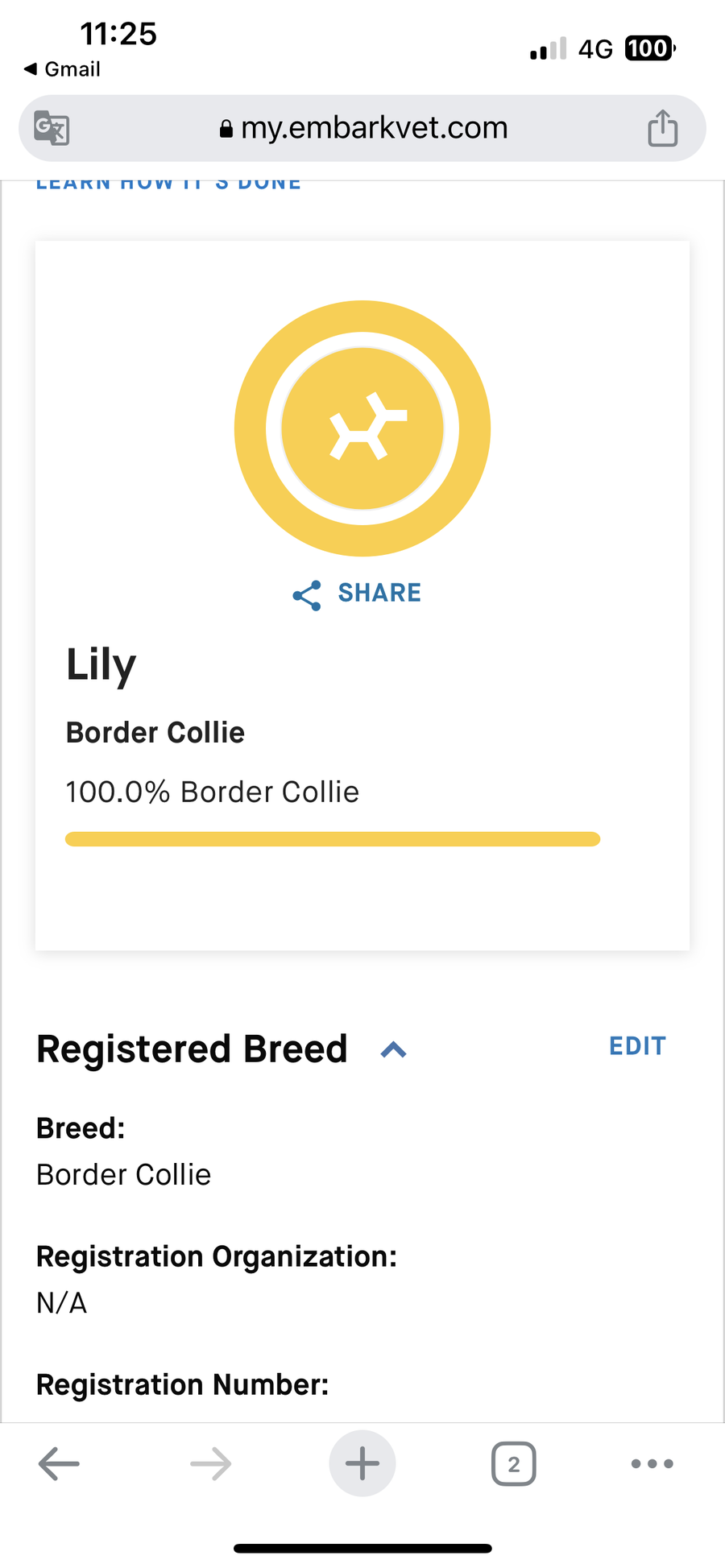Return to Gmail via the back link

click(x=62, y=69)
